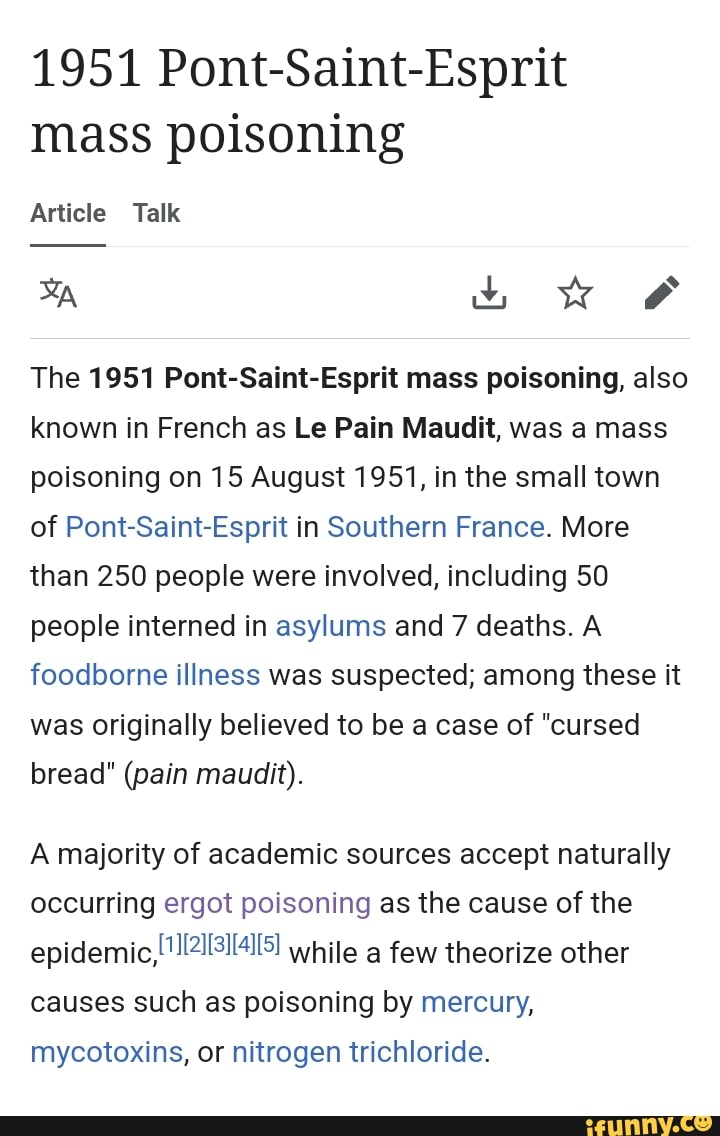Follow the mycotoxins link
This screenshot has width=720, height=1136.
(107, 1052)
